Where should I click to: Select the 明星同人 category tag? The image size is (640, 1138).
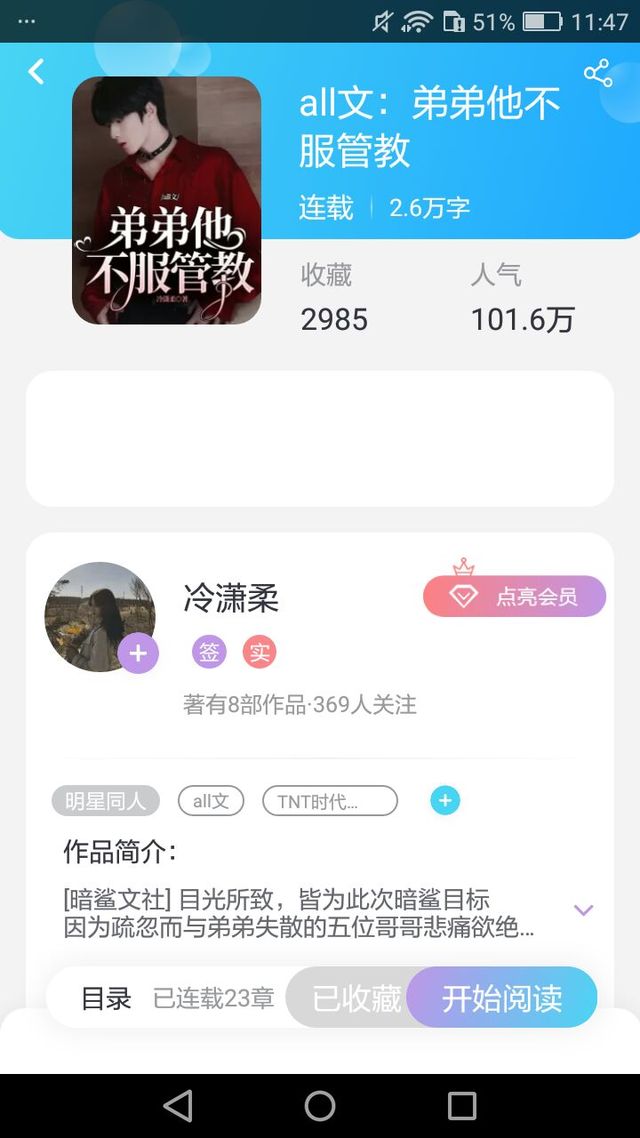tap(106, 801)
